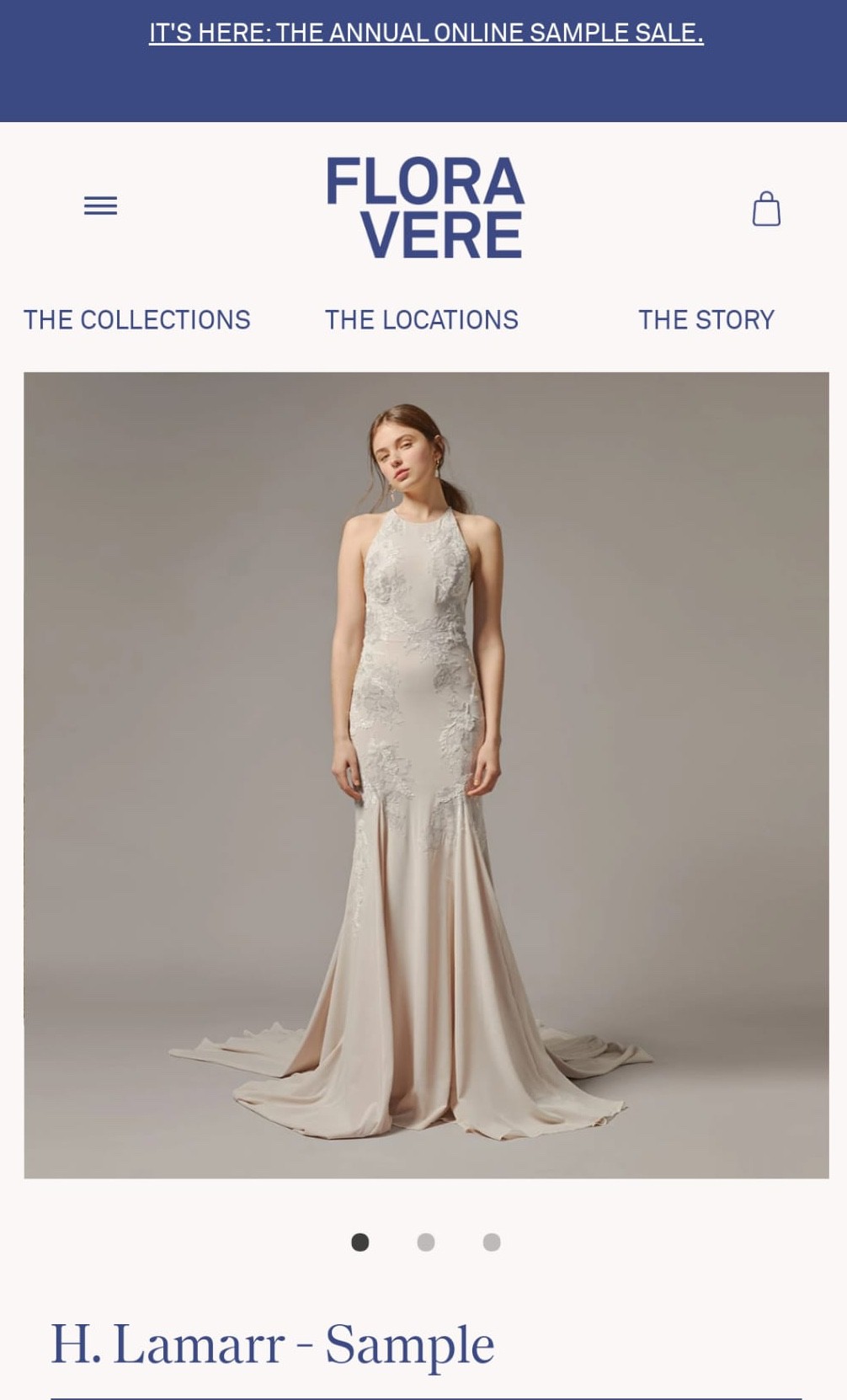Open the hamburger menu
This screenshot has width=847, height=1400.
(100, 206)
